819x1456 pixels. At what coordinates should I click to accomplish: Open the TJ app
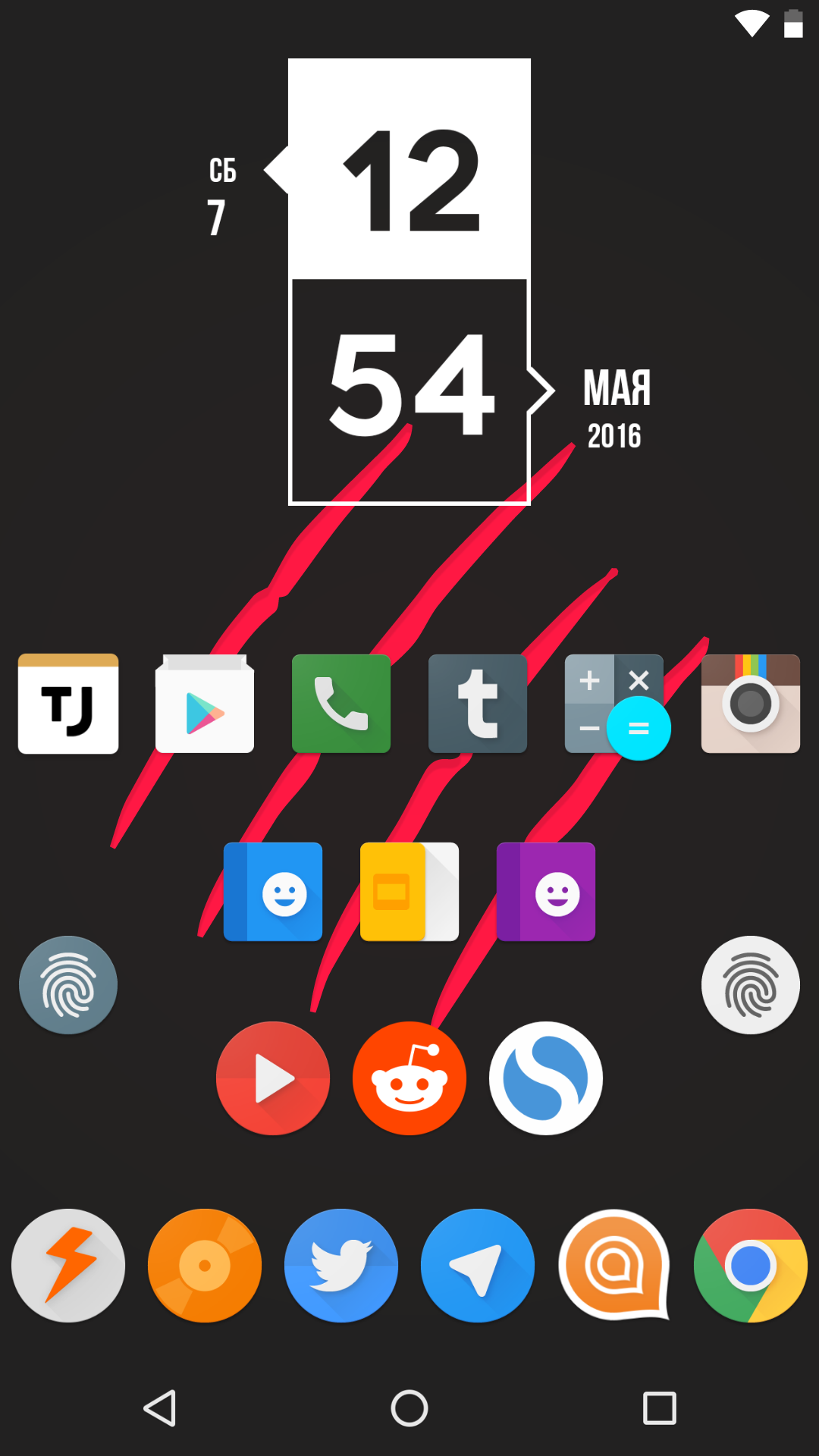pyautogui.click(x=68, y=704)
